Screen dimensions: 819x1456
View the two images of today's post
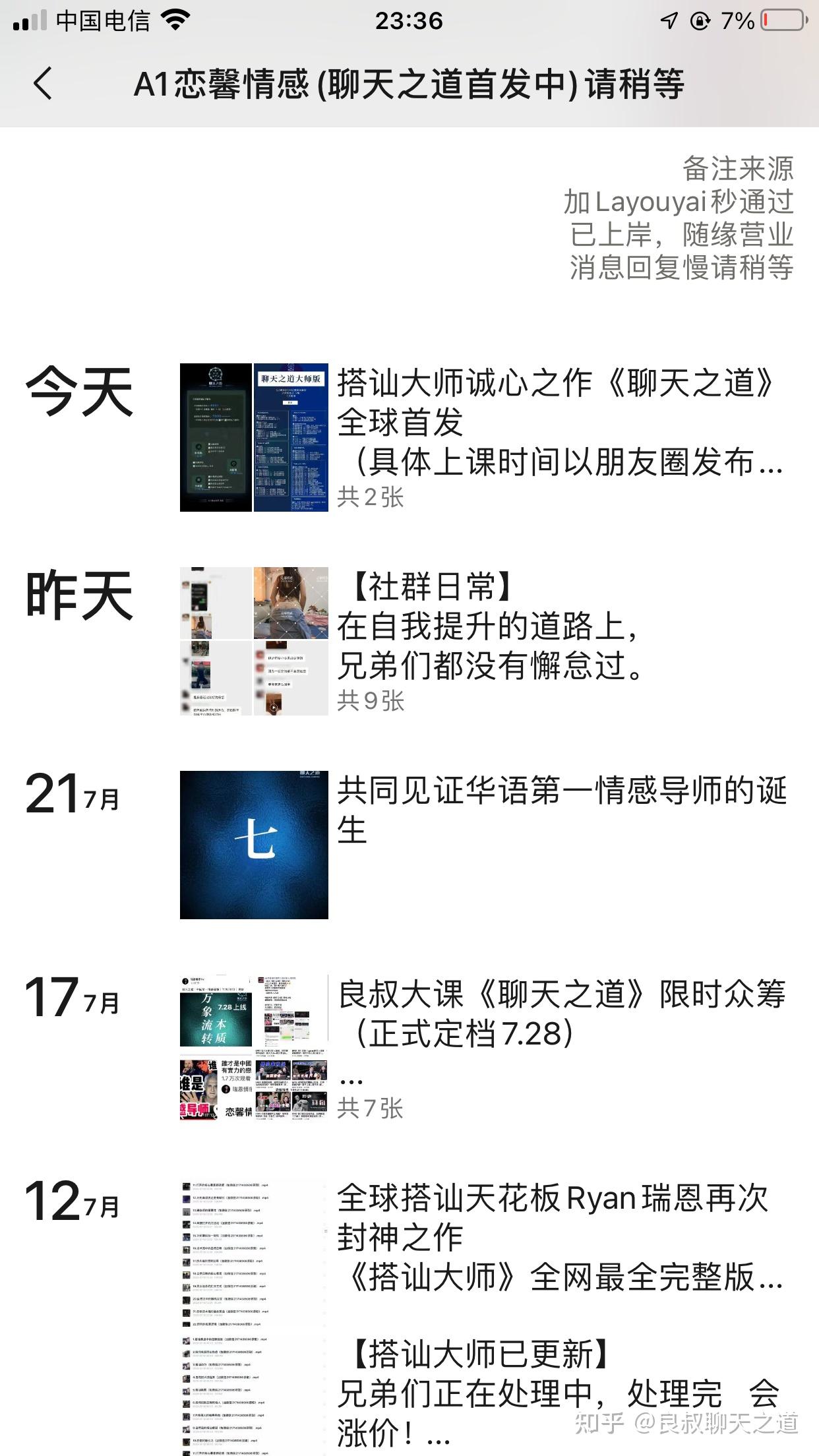254,437
